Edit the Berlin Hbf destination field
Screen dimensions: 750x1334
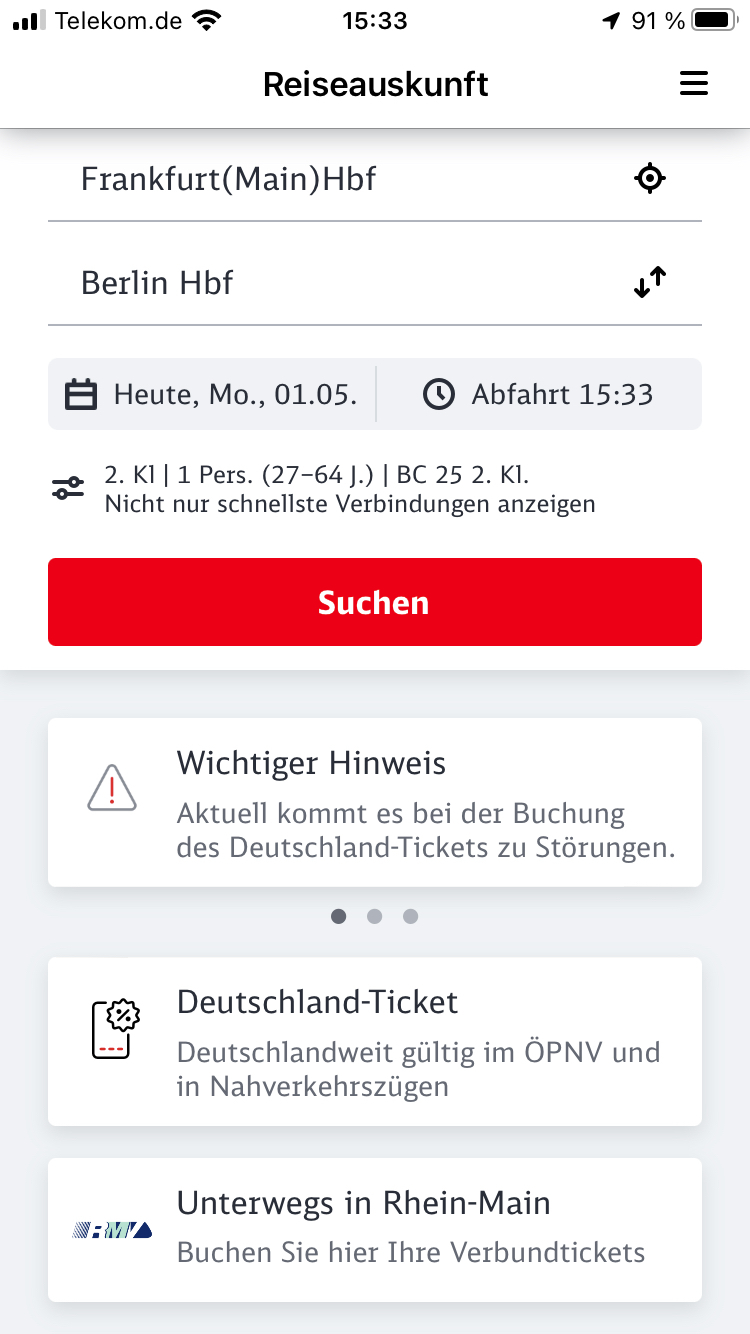click(340, 283)
